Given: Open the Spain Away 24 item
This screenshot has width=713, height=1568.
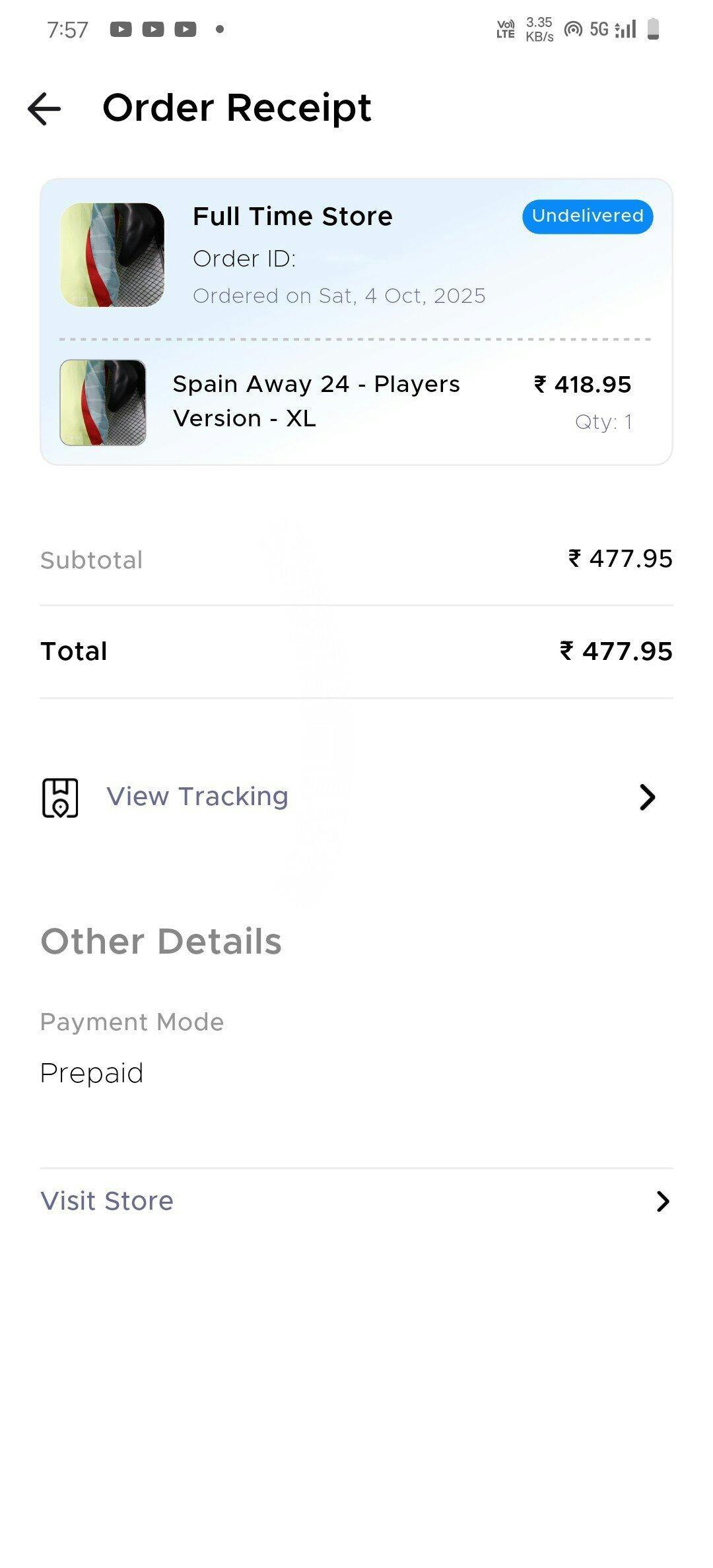Looking at the screenshot, I should pyautogui.click(x=316, y=401).
